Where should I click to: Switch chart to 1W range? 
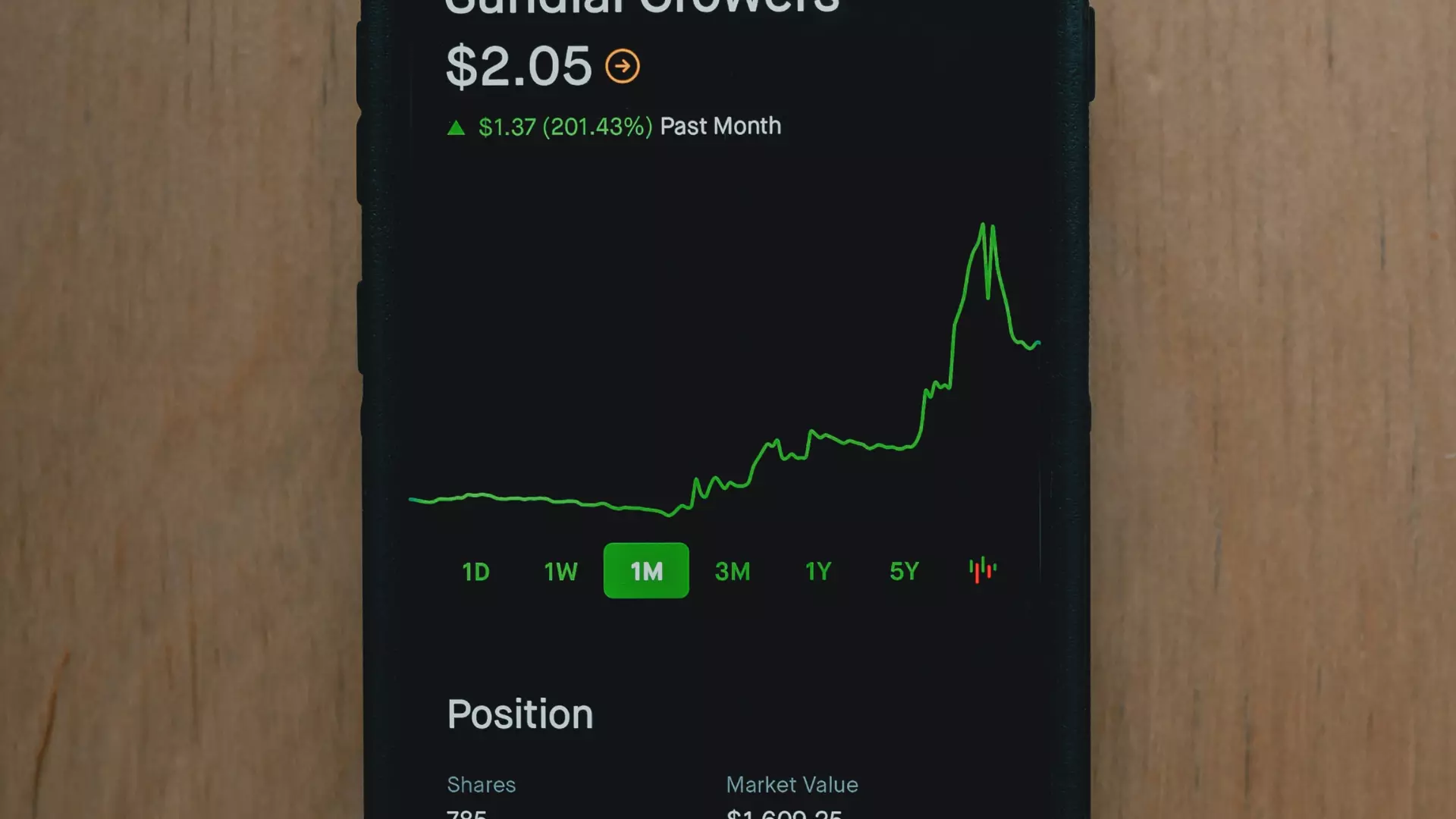click(560, 571)
